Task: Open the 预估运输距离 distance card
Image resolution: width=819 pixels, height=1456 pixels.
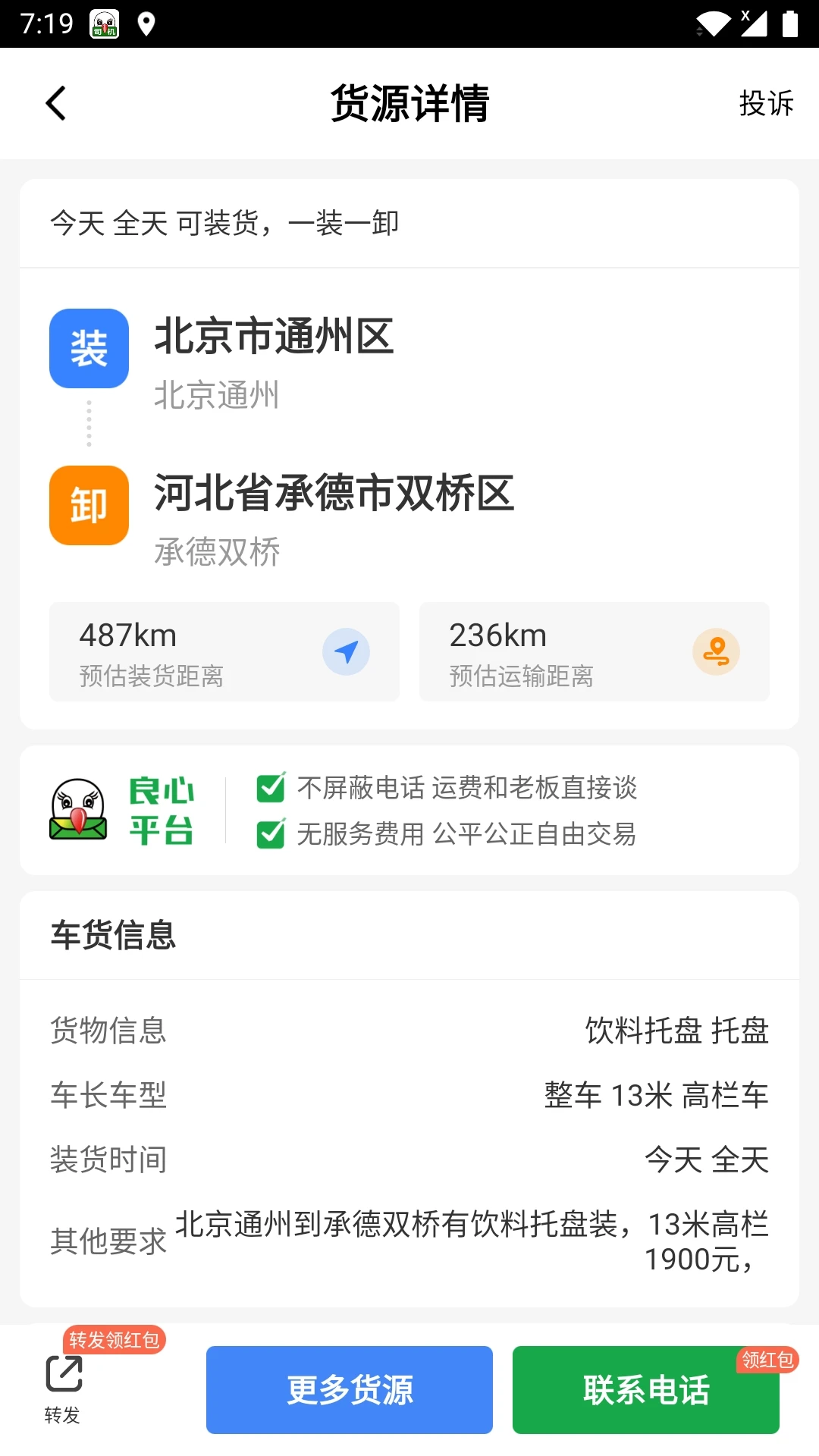Action: (594, 651)
